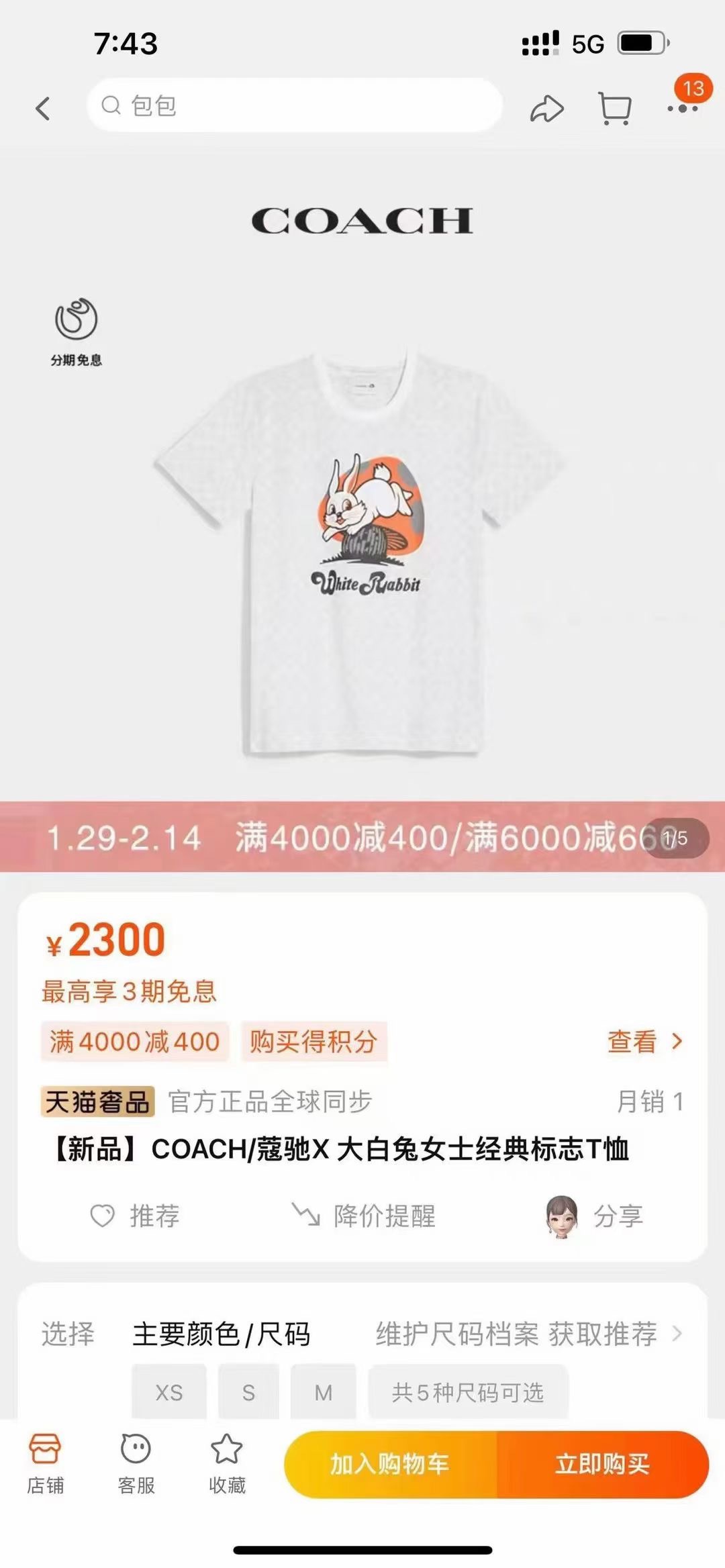Open the search box showing 包包
This screenshot has height=1568, width=725.
[x=294, y=105]
